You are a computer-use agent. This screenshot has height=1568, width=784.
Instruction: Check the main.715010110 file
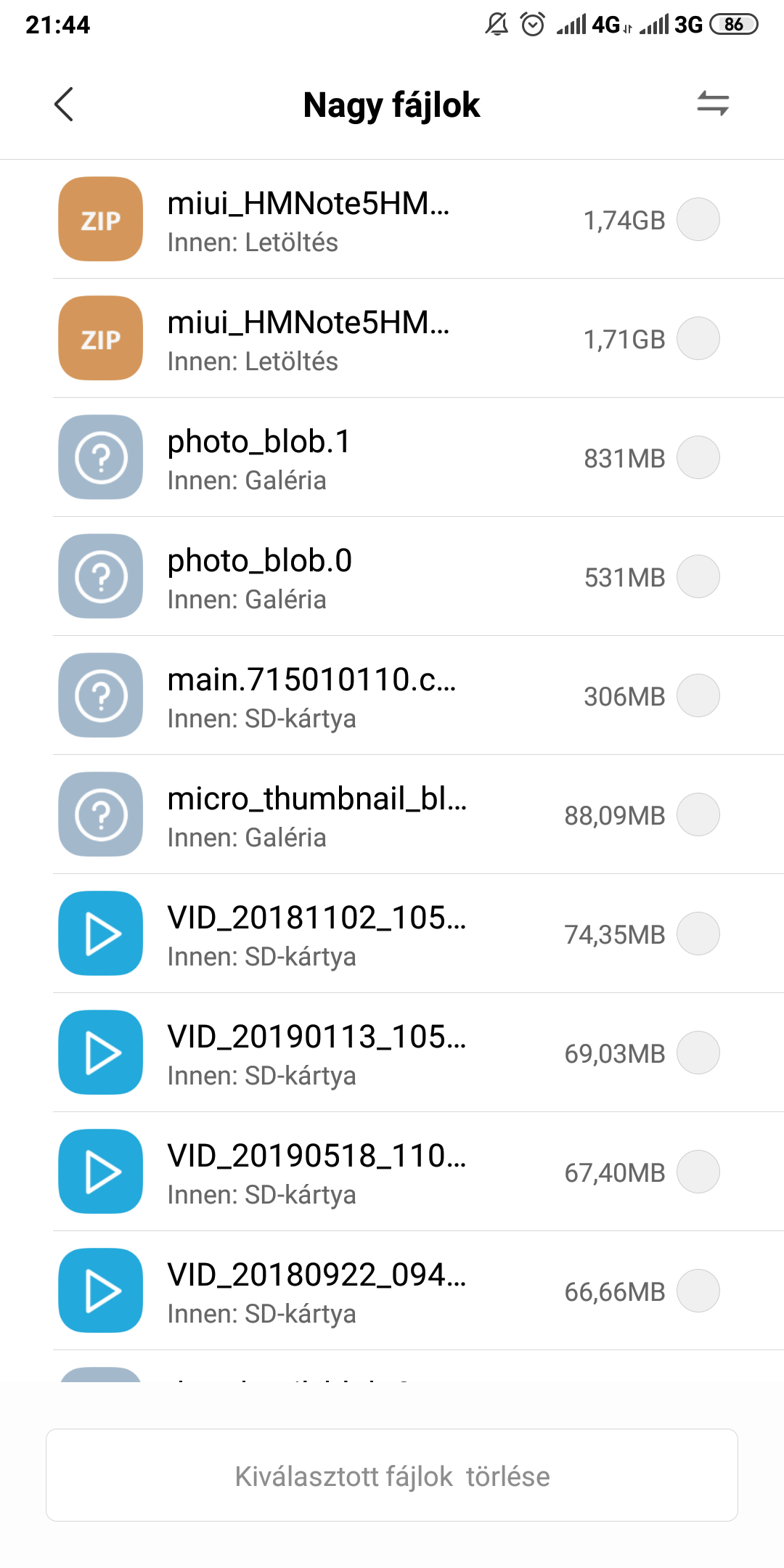pos(698,695)
